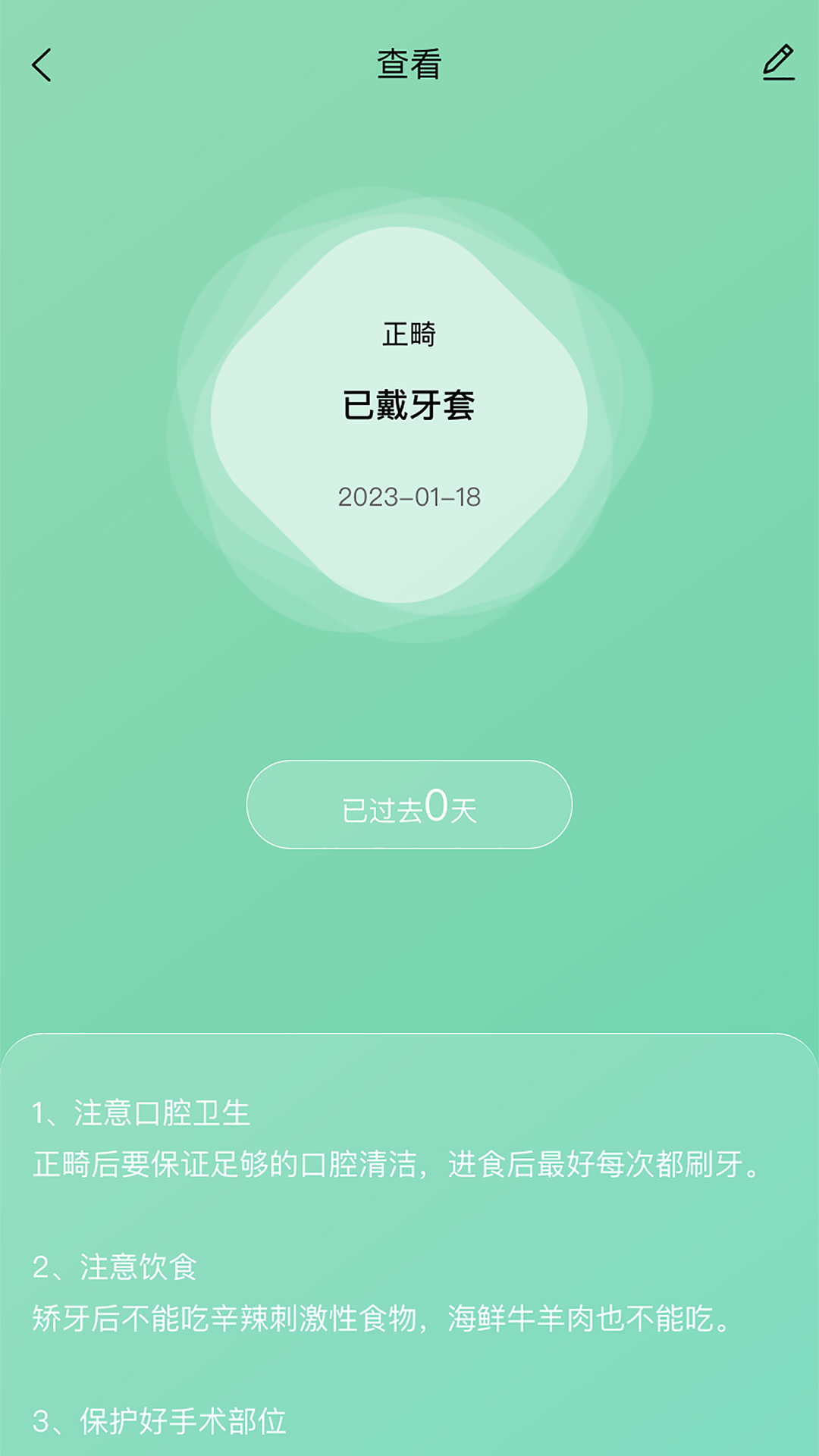Image resolution: width=819 pixels, height=1456 pixels.
Task: Tap the header bar title text
Action: [409, 64]
